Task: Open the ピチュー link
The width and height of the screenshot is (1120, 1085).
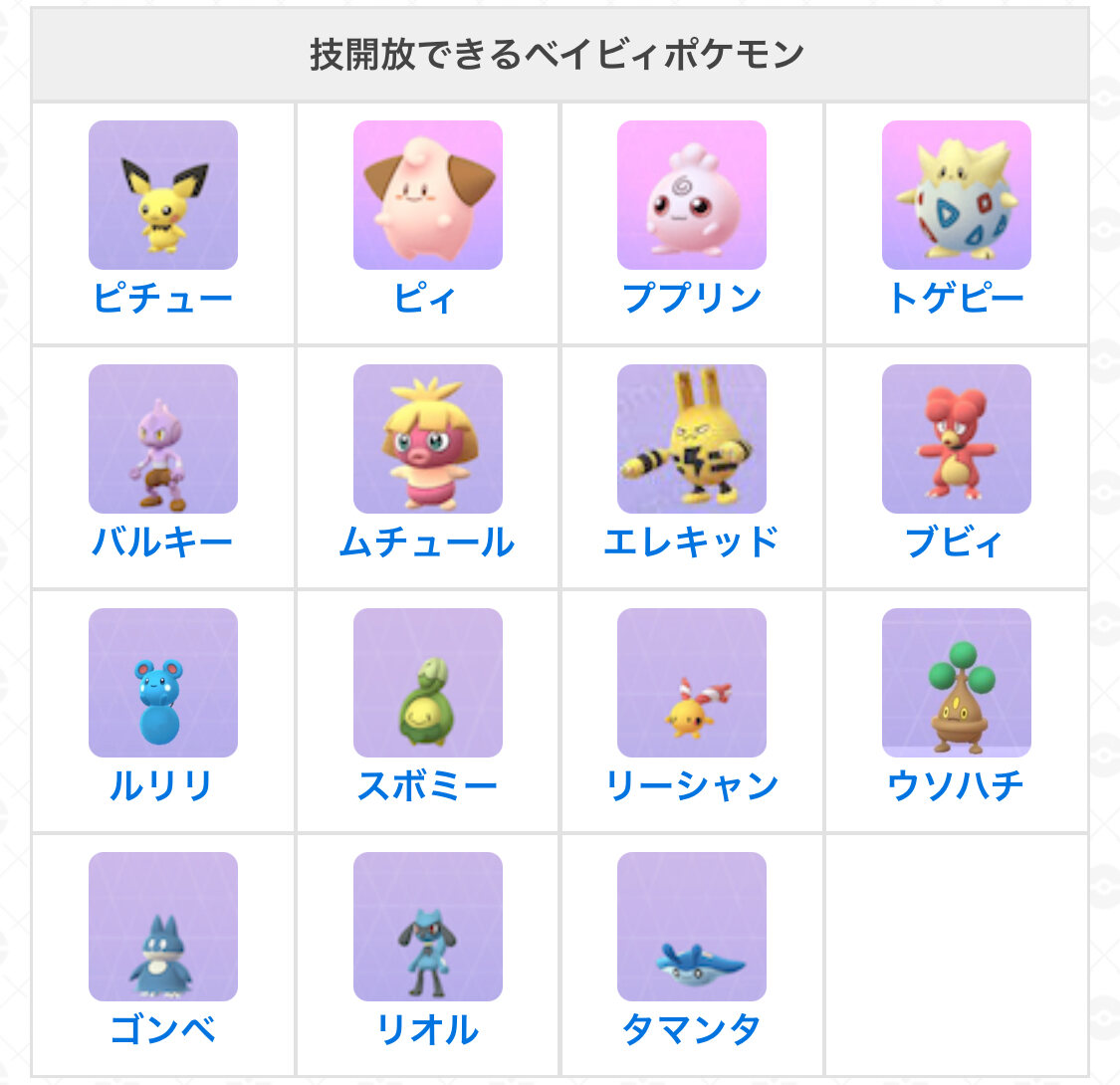Action: point(163,298)
